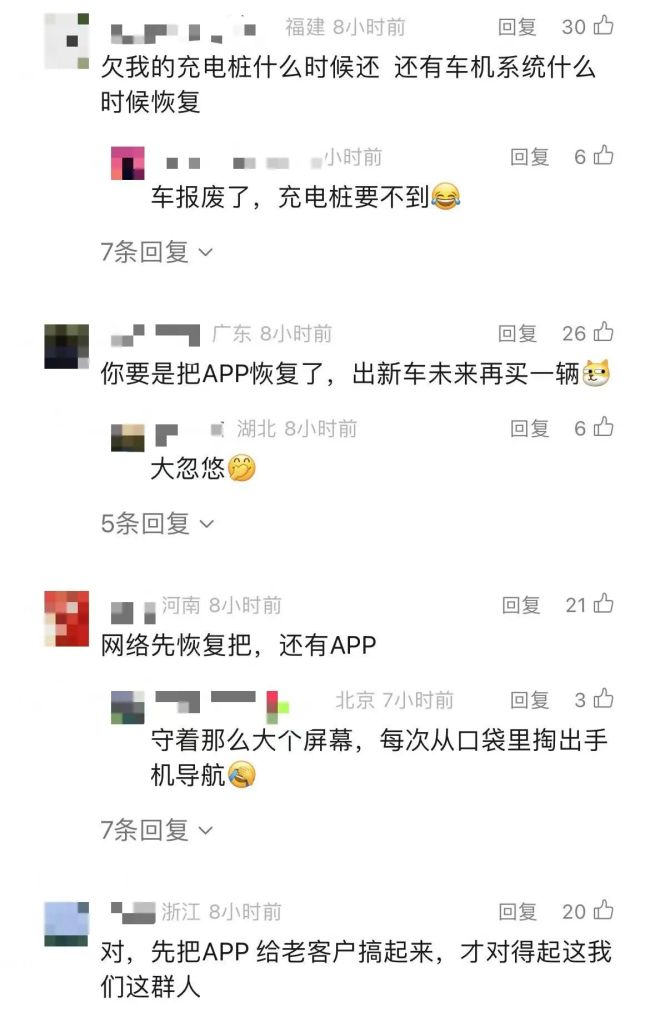Image resolution: width=650 pixels, height=1012 pixels.
Task: Reply to the 广东 user's comment
Action: [x=517, y=333]
